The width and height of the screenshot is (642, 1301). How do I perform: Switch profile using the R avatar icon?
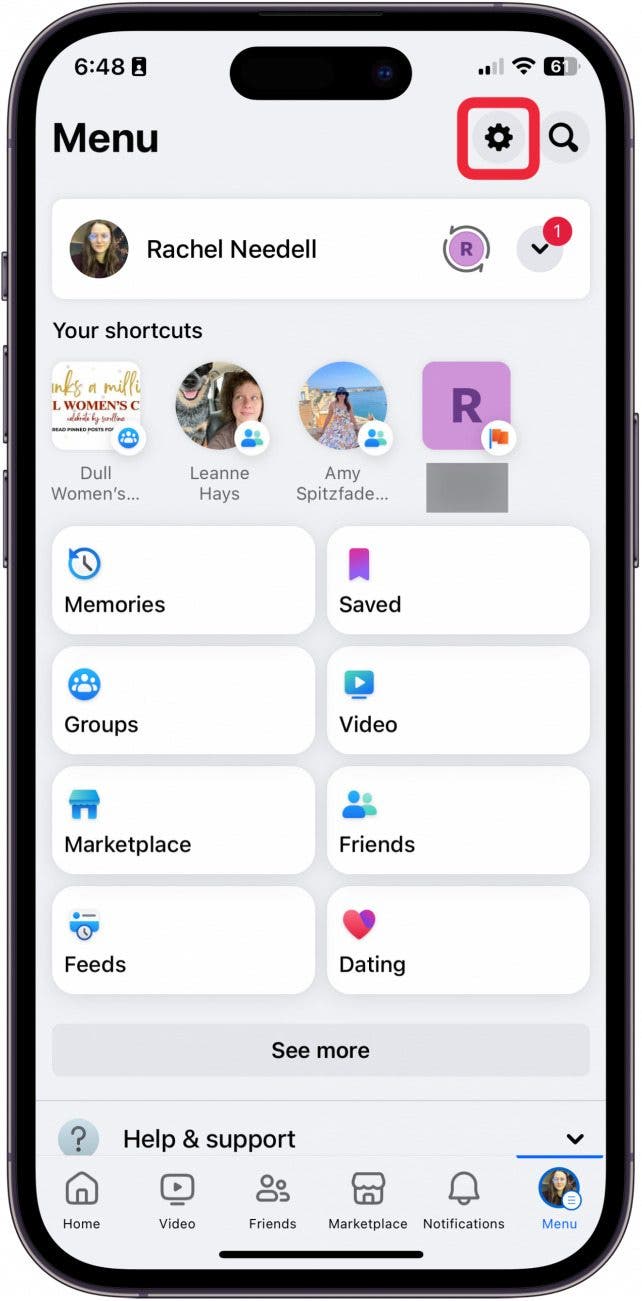[x=466, y=249]
